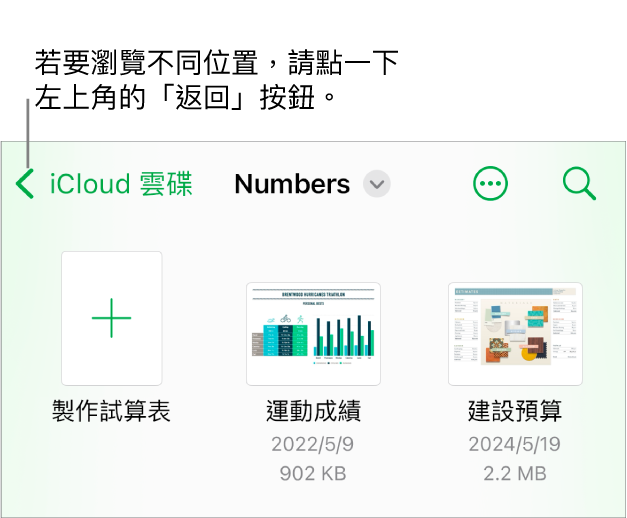
Task: Expand the Numbers folder dropdown
Action: [377, 184]
